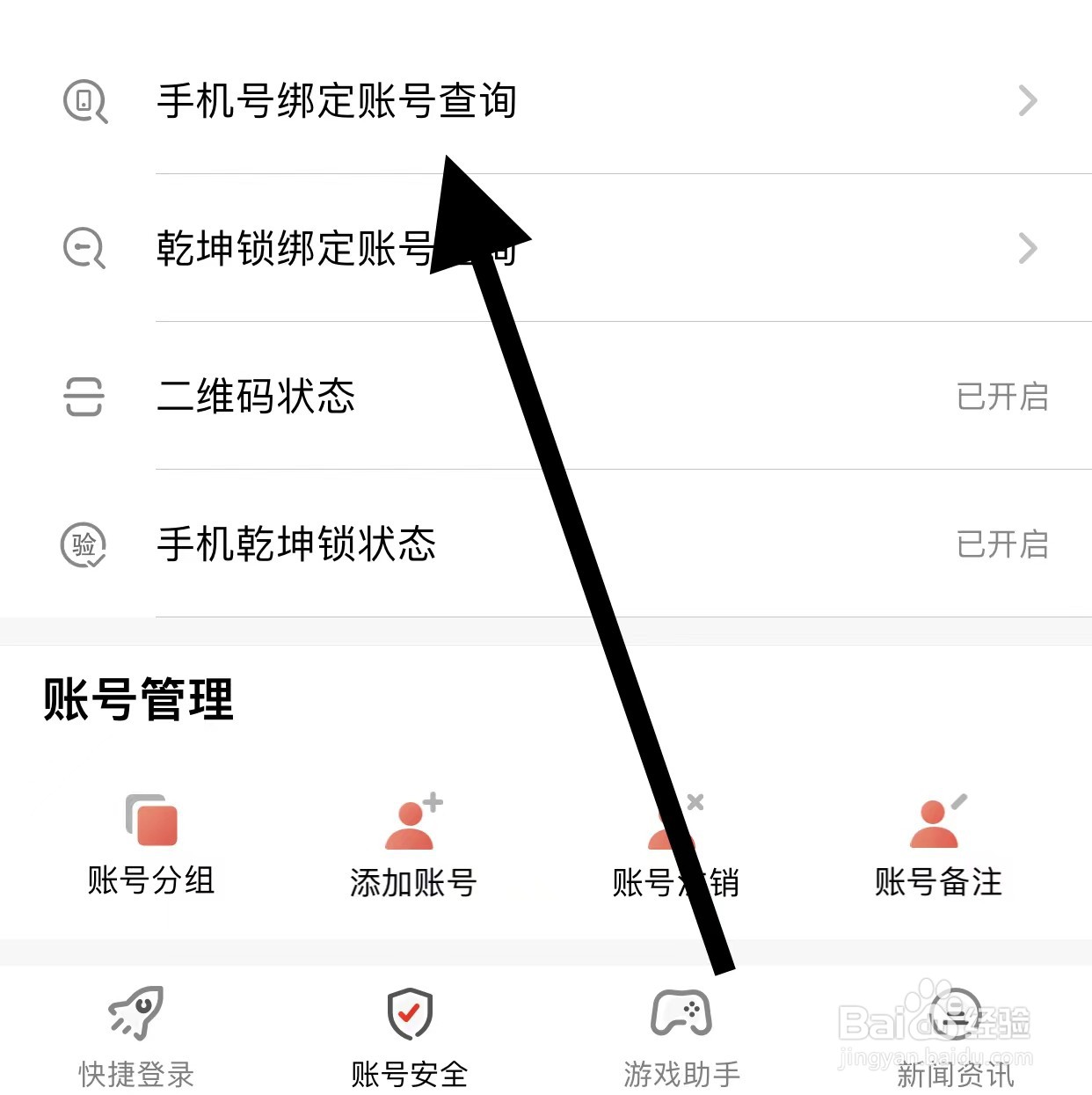Screen dimensions: 1092x1095
Task: Disable 手机乾坤锁状态 by tapping 已开启
Action: click(x=1001, y=545)
